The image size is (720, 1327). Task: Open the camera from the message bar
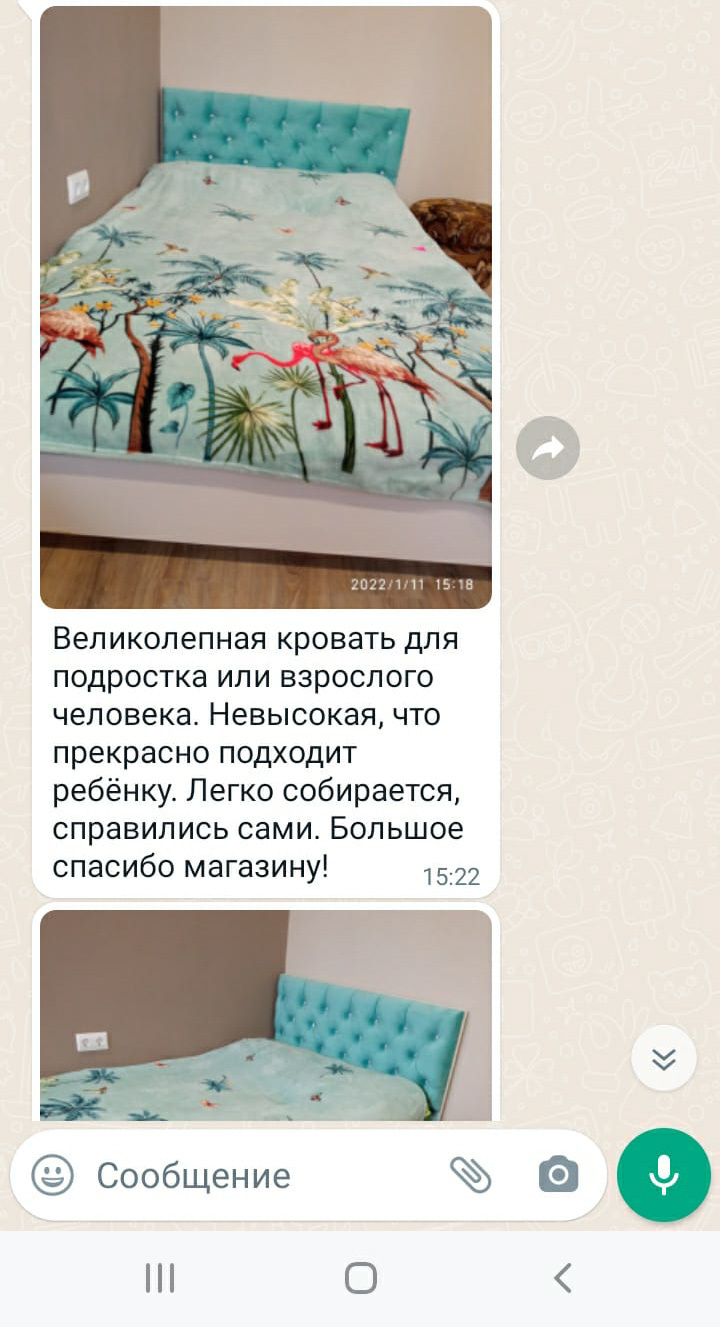pyautogui.click(x=558, y=1175)
